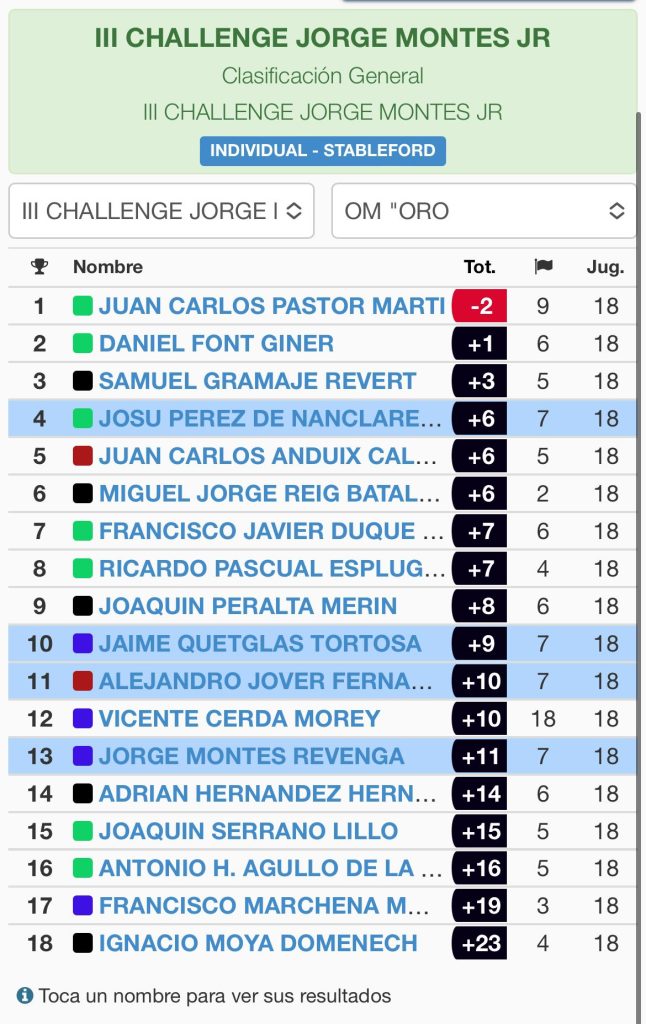Open the III CHALLENGE JORGE tournament dropdown
The width and height of the screenshot is (646, 1024).
(x=161, y=211)
